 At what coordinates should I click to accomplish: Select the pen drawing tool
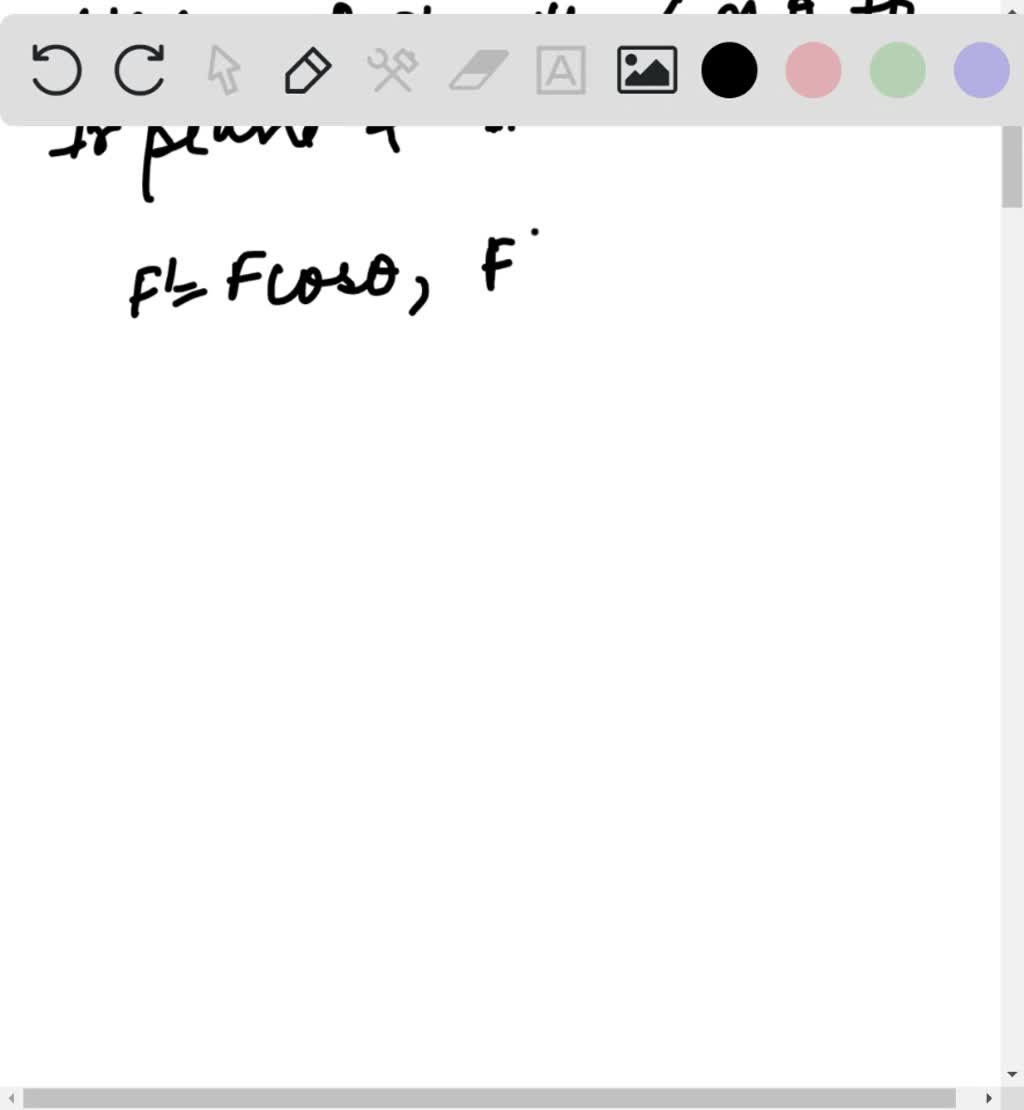click(308, 71)
